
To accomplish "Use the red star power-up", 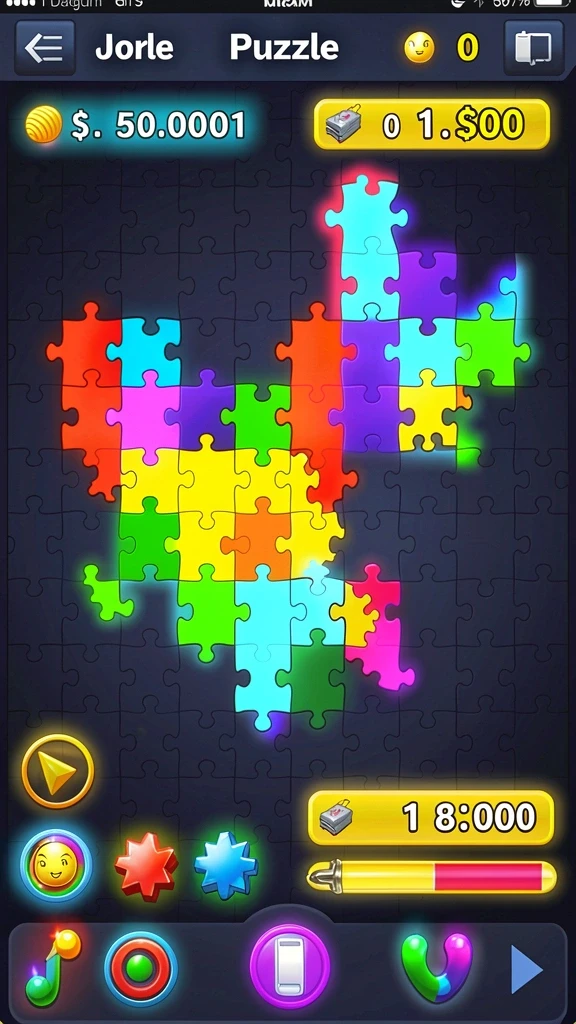I will click(x=146, y=865).
